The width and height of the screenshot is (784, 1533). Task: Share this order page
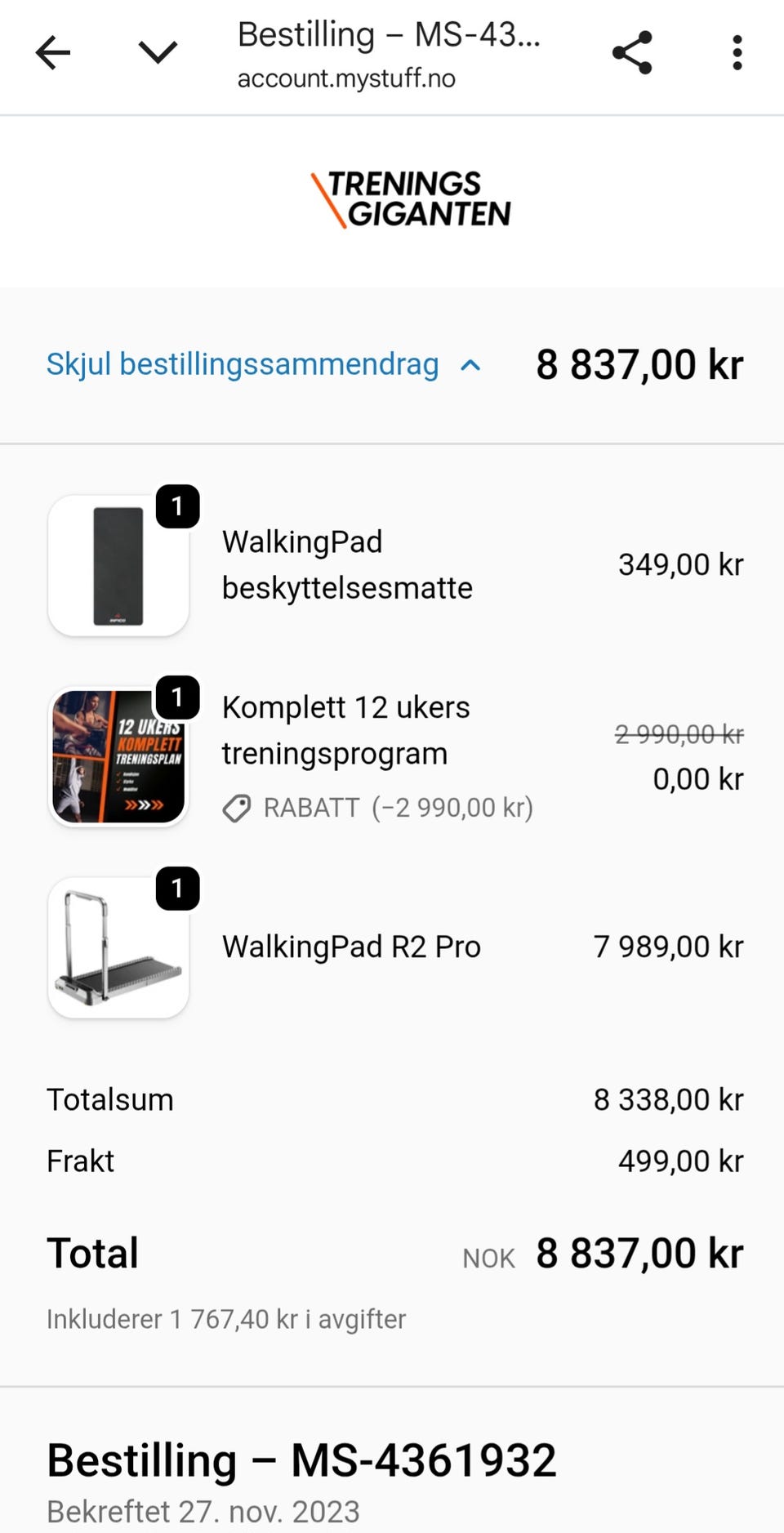(x=632, y=53)
